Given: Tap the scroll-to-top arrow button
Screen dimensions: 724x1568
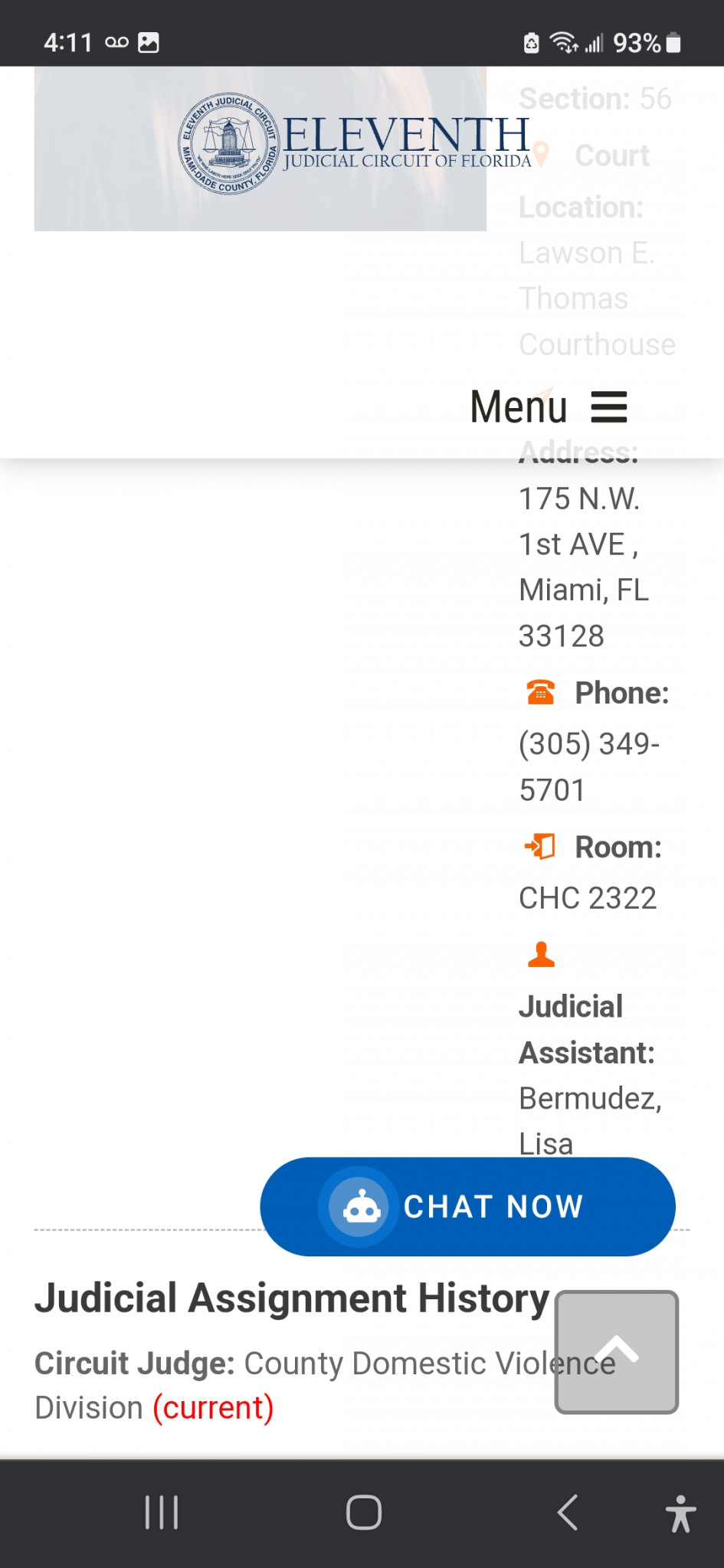Looking at the screenshot, I should coord(617,1351).
